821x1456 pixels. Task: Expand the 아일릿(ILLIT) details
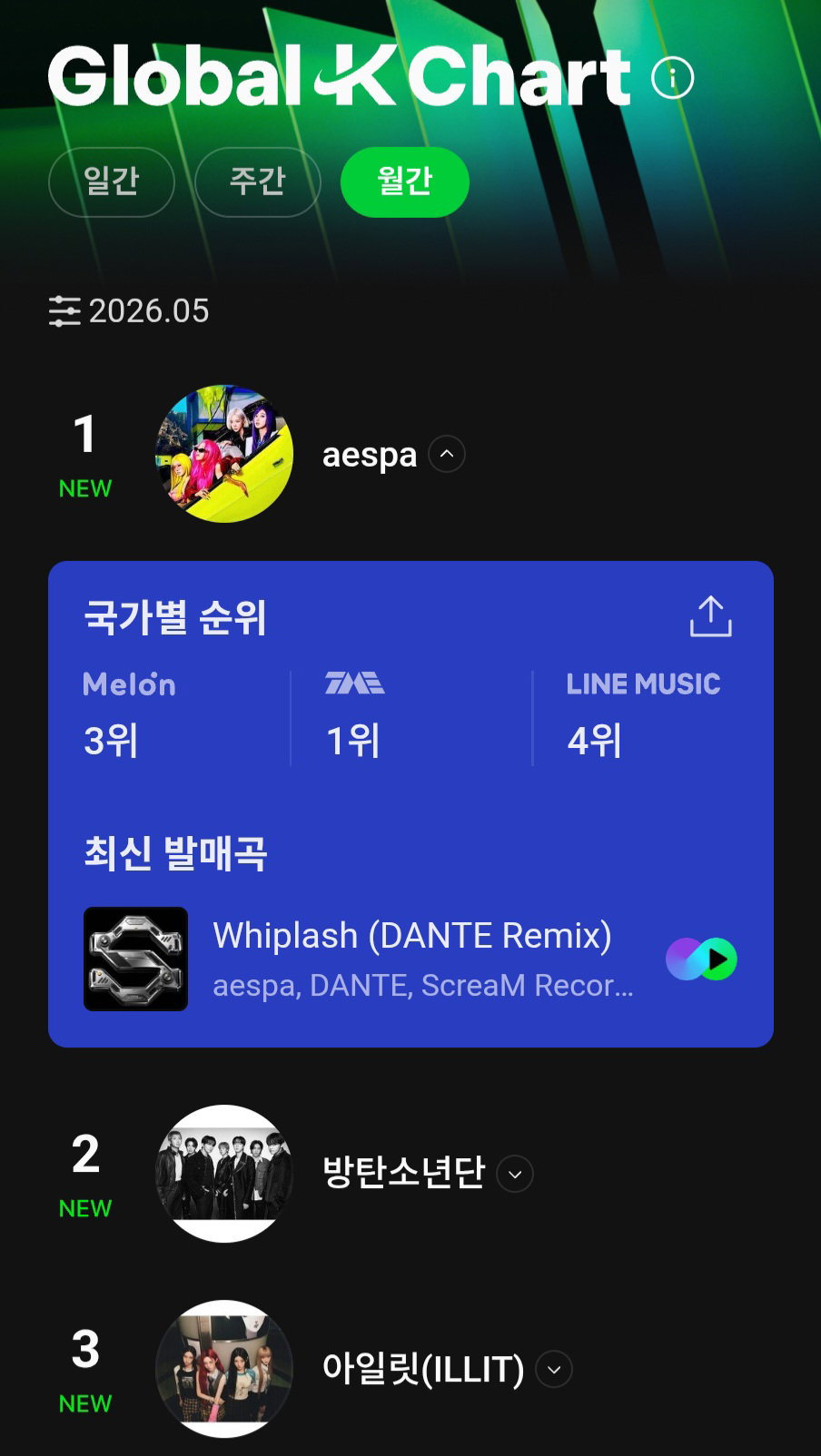tap(554, 1369)
